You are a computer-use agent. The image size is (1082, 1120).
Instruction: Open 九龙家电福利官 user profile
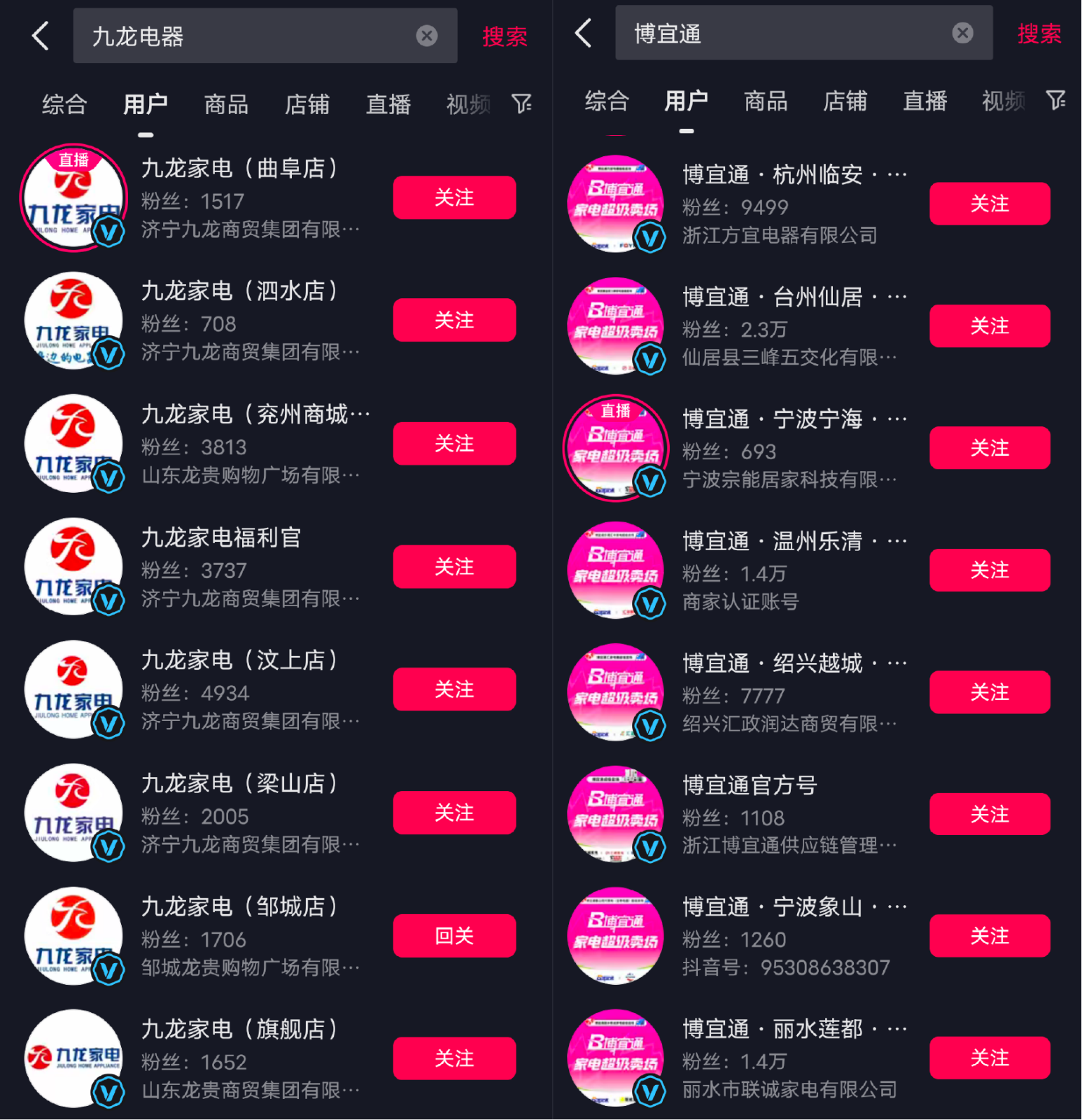(221, 538)
